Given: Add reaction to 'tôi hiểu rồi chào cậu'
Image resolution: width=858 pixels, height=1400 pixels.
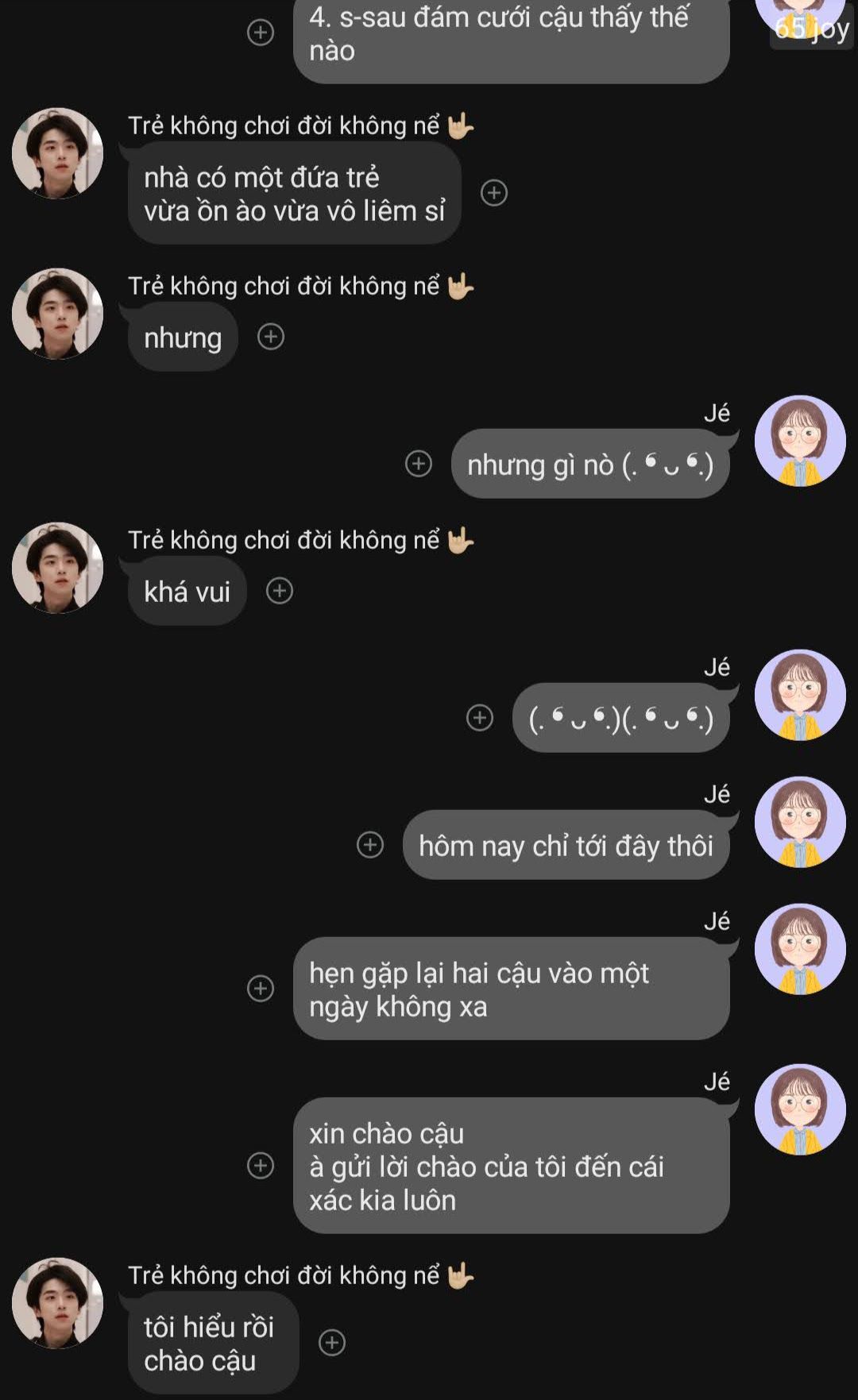Looking at the screenshot, I should (332, 1343).
